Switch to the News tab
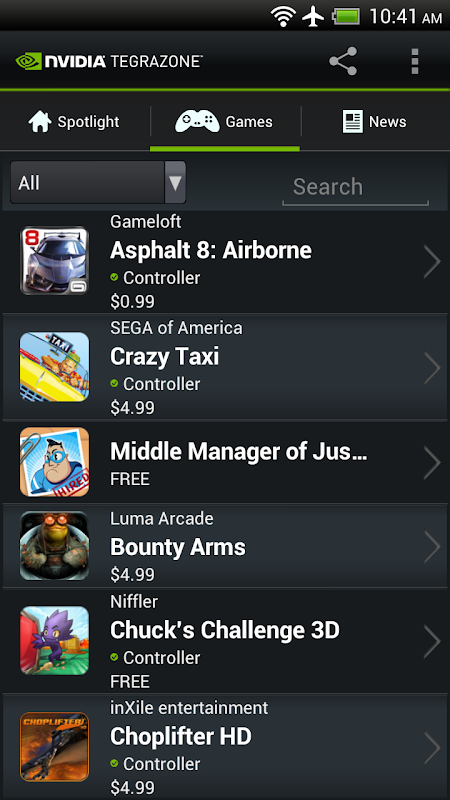The image size is (450, 800). [x=375, y=122]
